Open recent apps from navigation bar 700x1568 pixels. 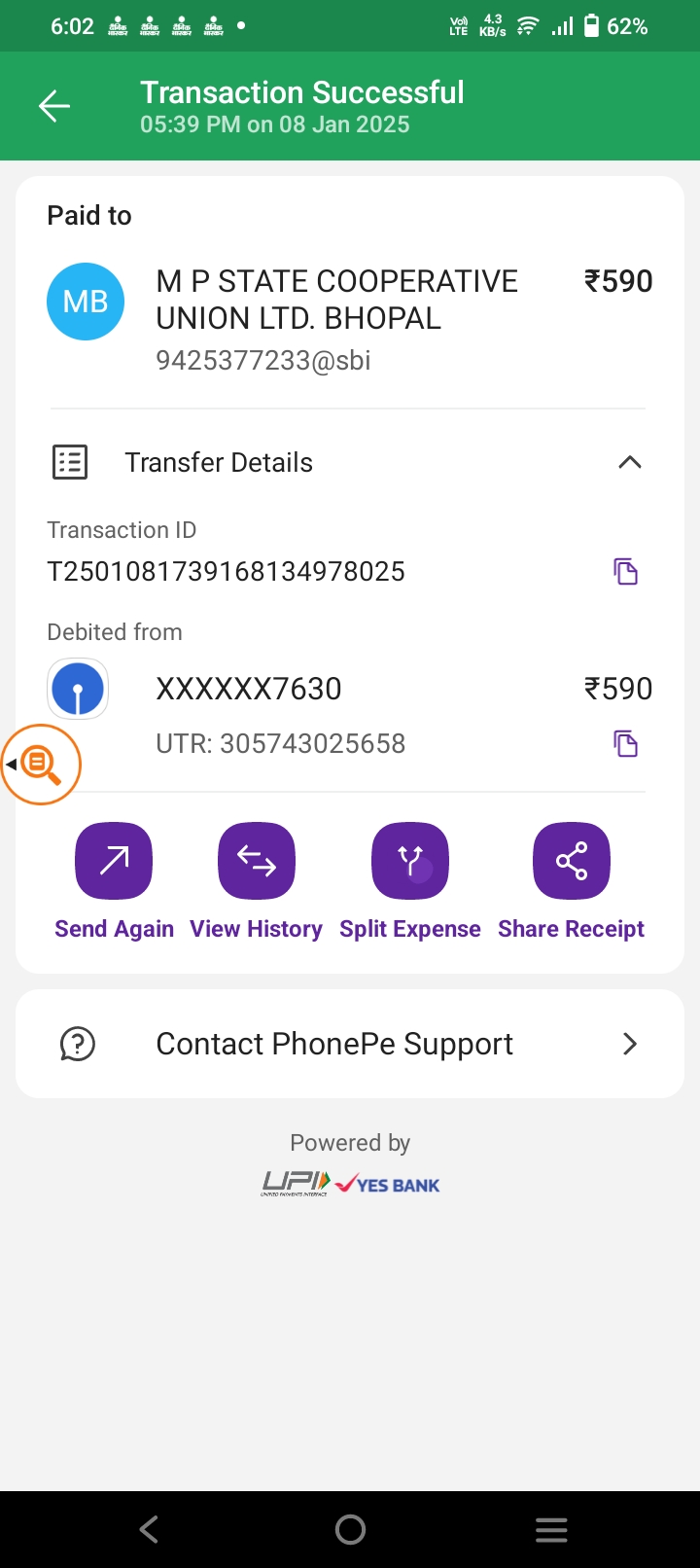coord(551,1530)
